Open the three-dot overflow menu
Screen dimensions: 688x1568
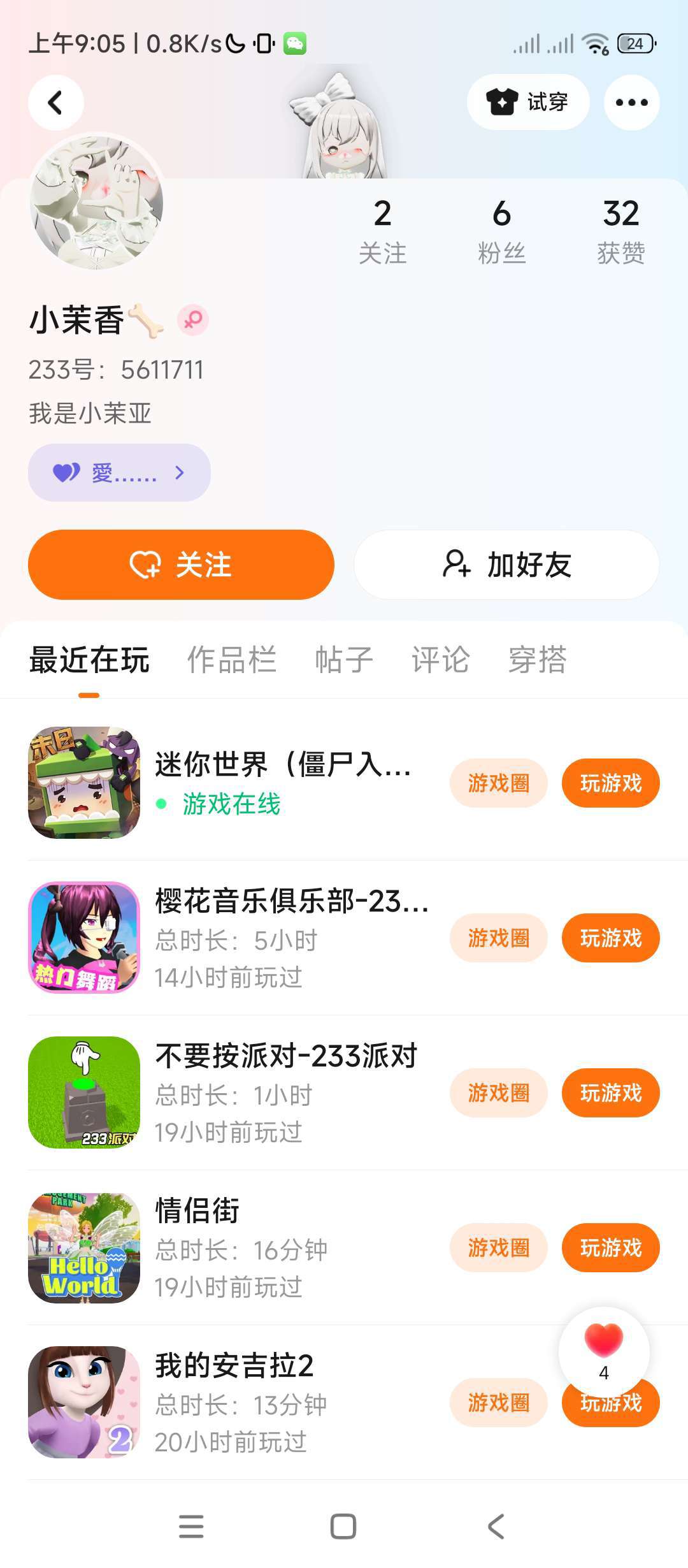(631, 103)
